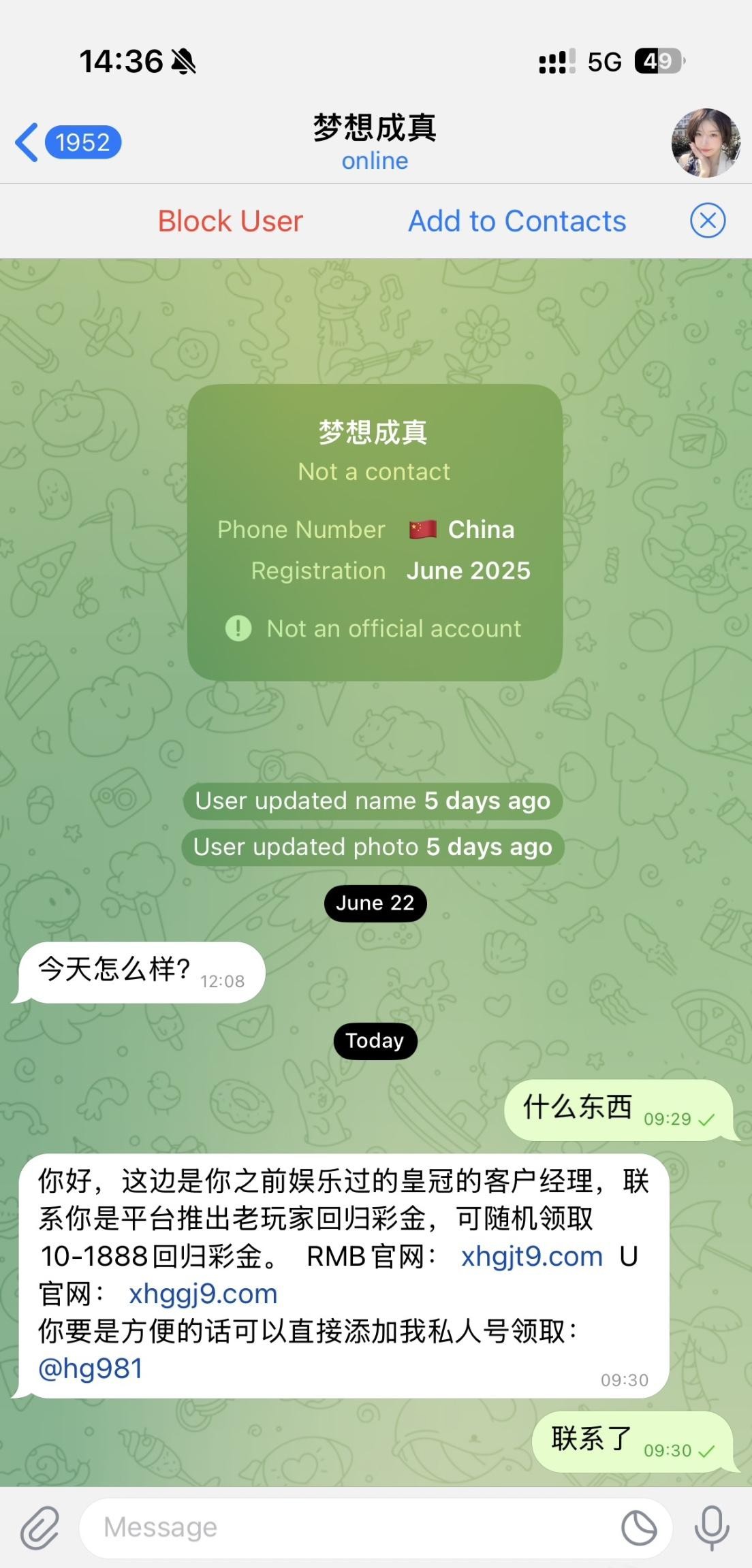Image resolution: width=752 pixels, height=1568 pixels.
Task: Open the xhggj9.com link
Action: pyautogui.click(x=203, y=1294)
